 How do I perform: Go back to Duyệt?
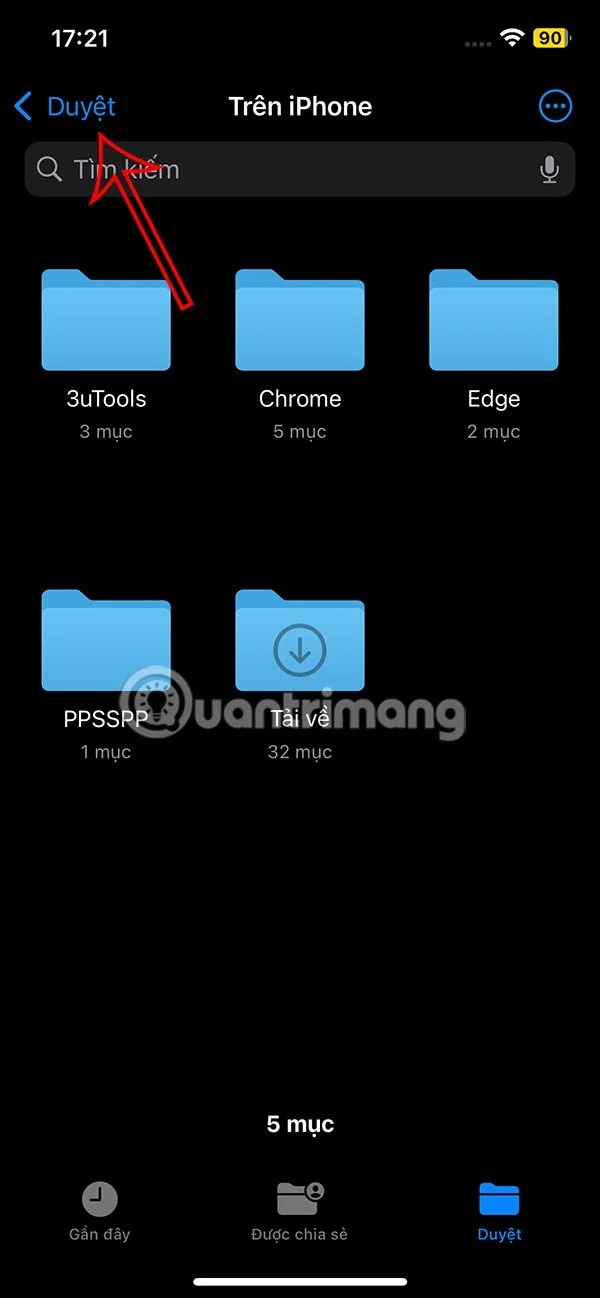pyautogui.click(x=66, y=106)
